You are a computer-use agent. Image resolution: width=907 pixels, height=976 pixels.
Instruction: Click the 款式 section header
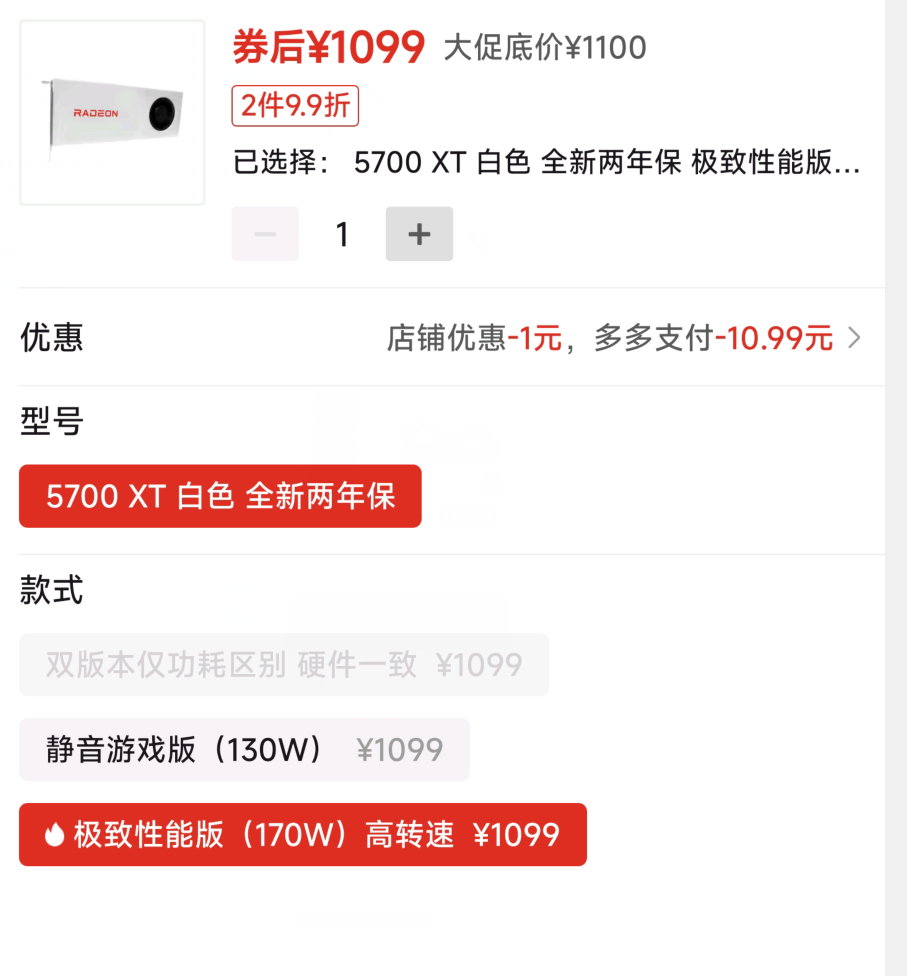click(52, 591)
